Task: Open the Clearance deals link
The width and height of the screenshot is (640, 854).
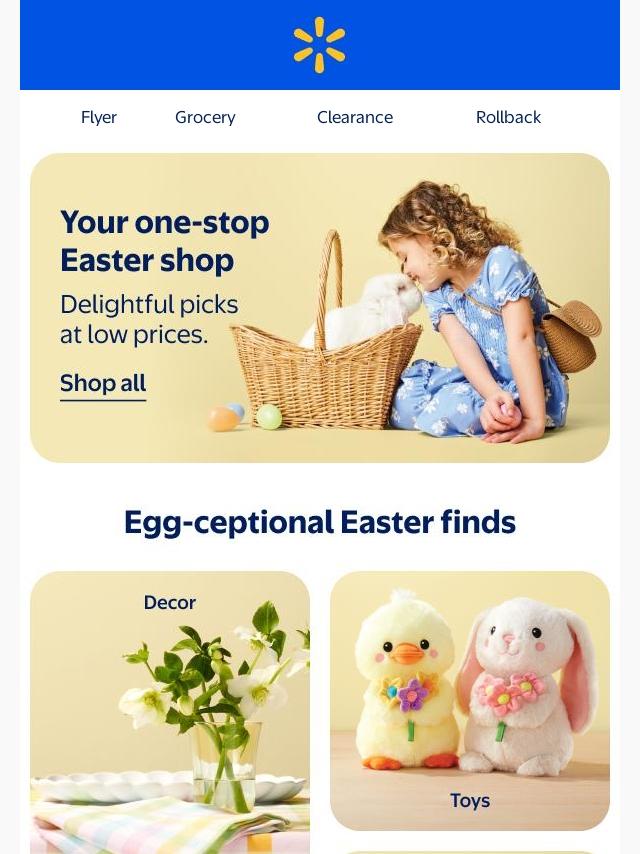Action: tap(355, 117)
